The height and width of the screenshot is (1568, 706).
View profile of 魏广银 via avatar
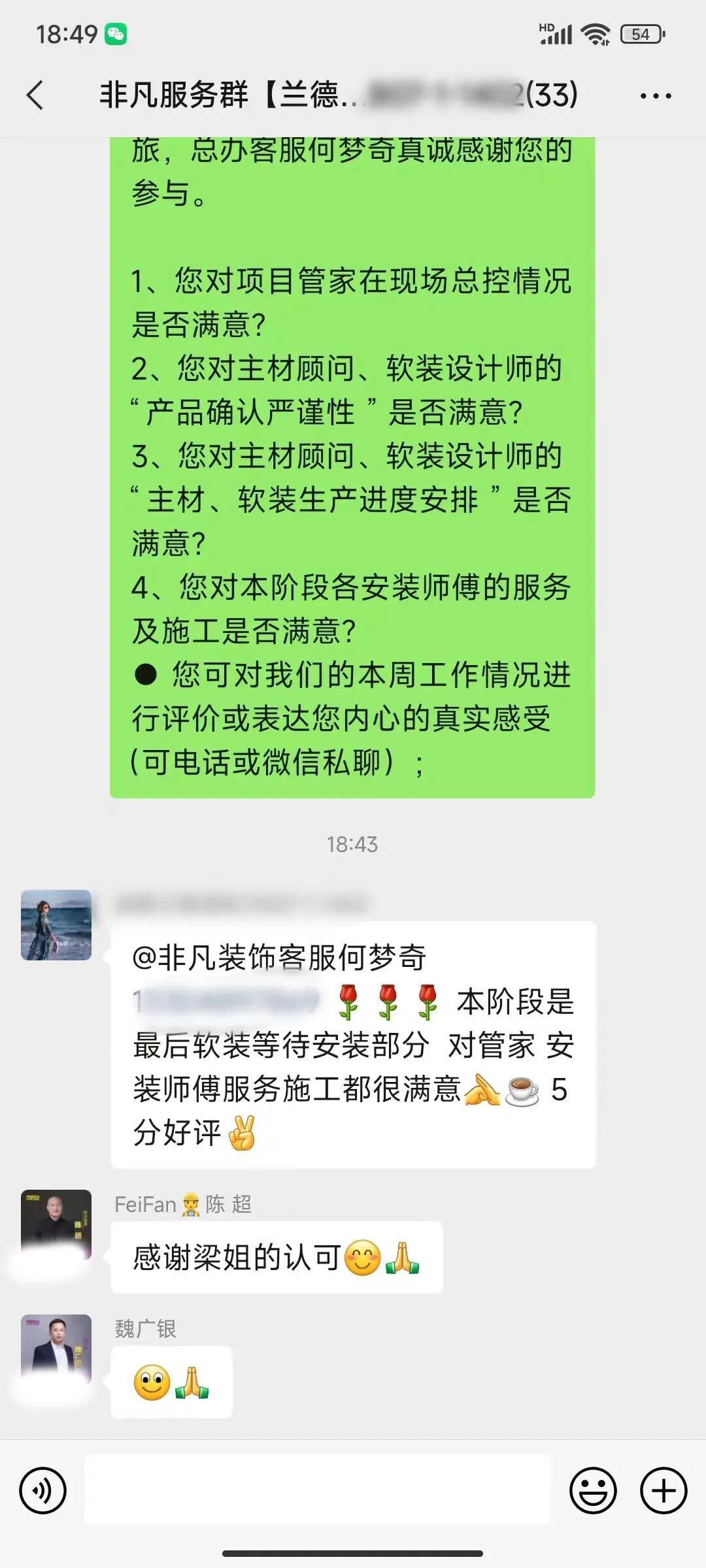point(56,1348)
